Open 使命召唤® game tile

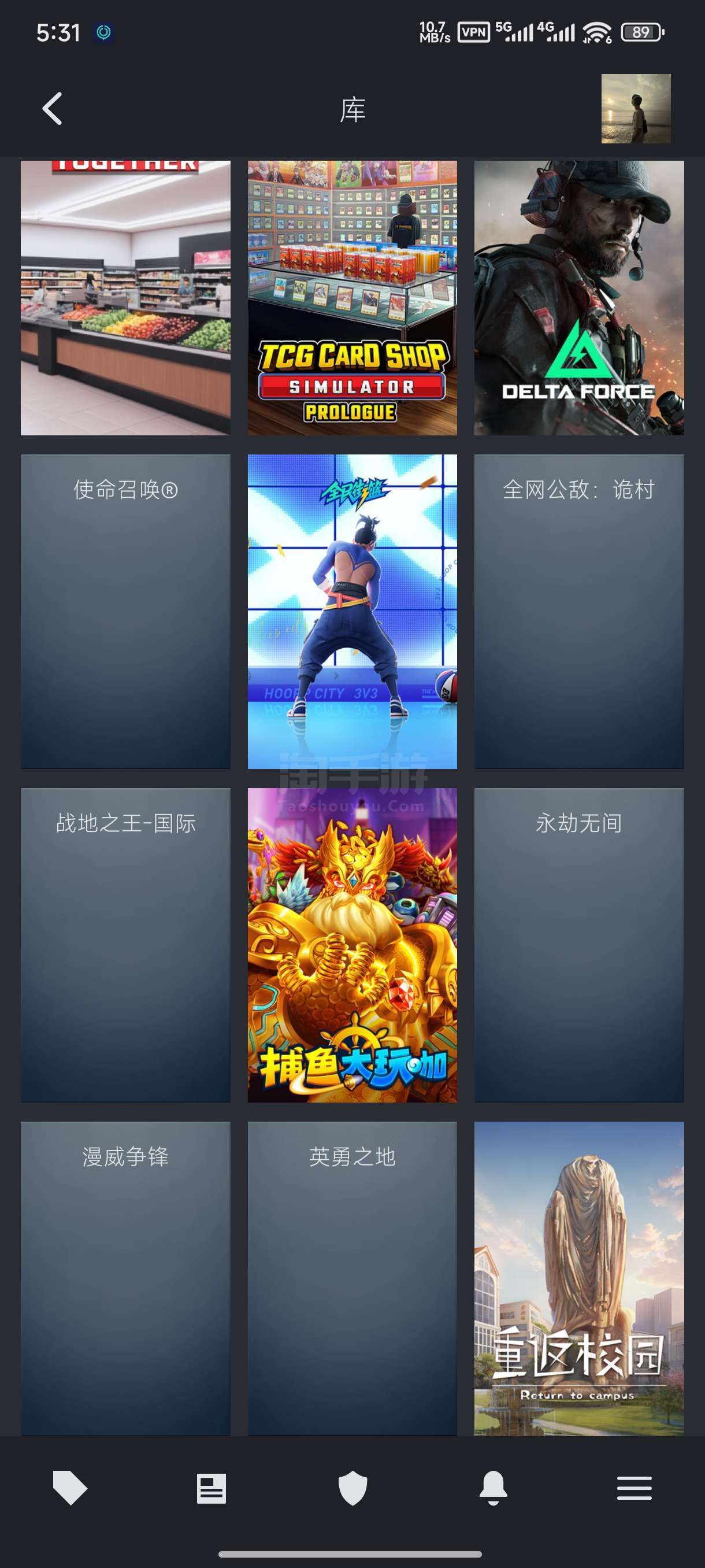pos(125,611)
